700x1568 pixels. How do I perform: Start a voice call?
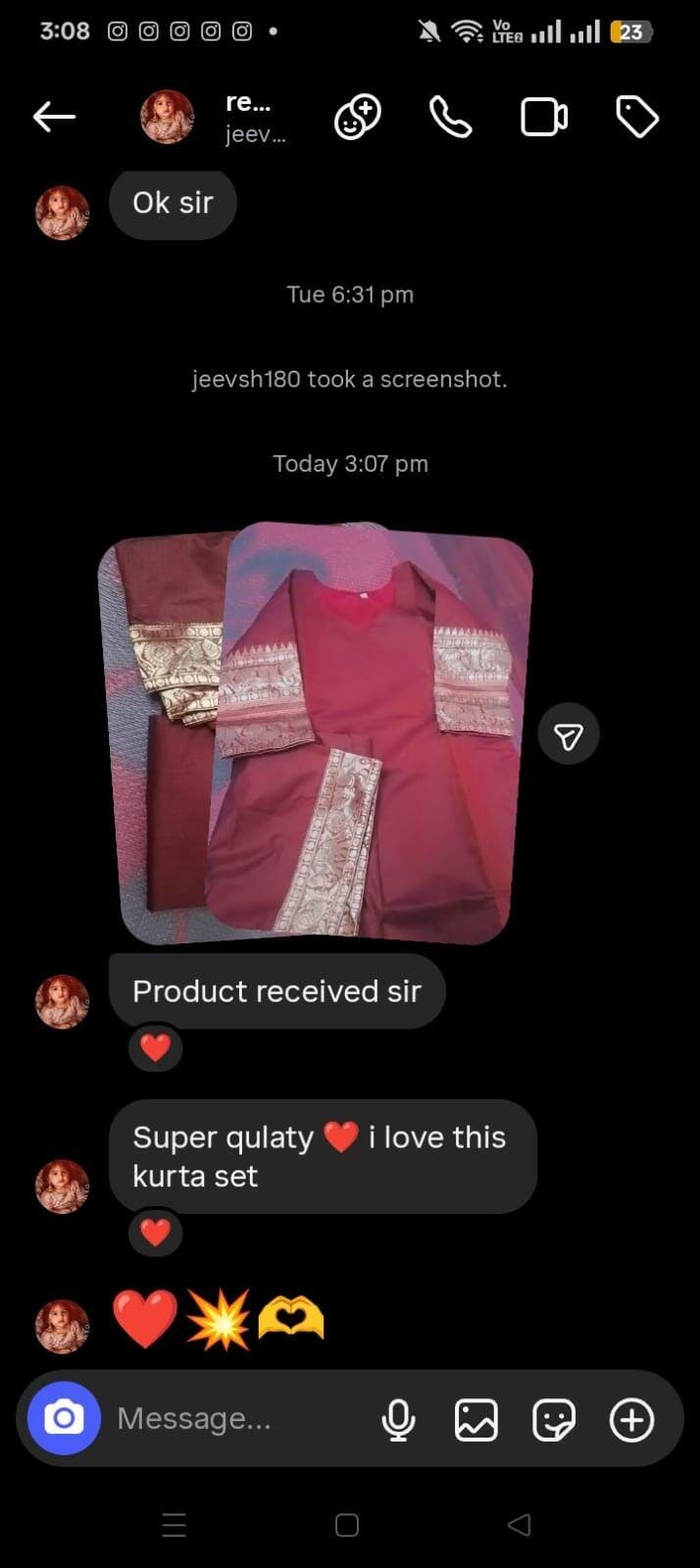451,118
